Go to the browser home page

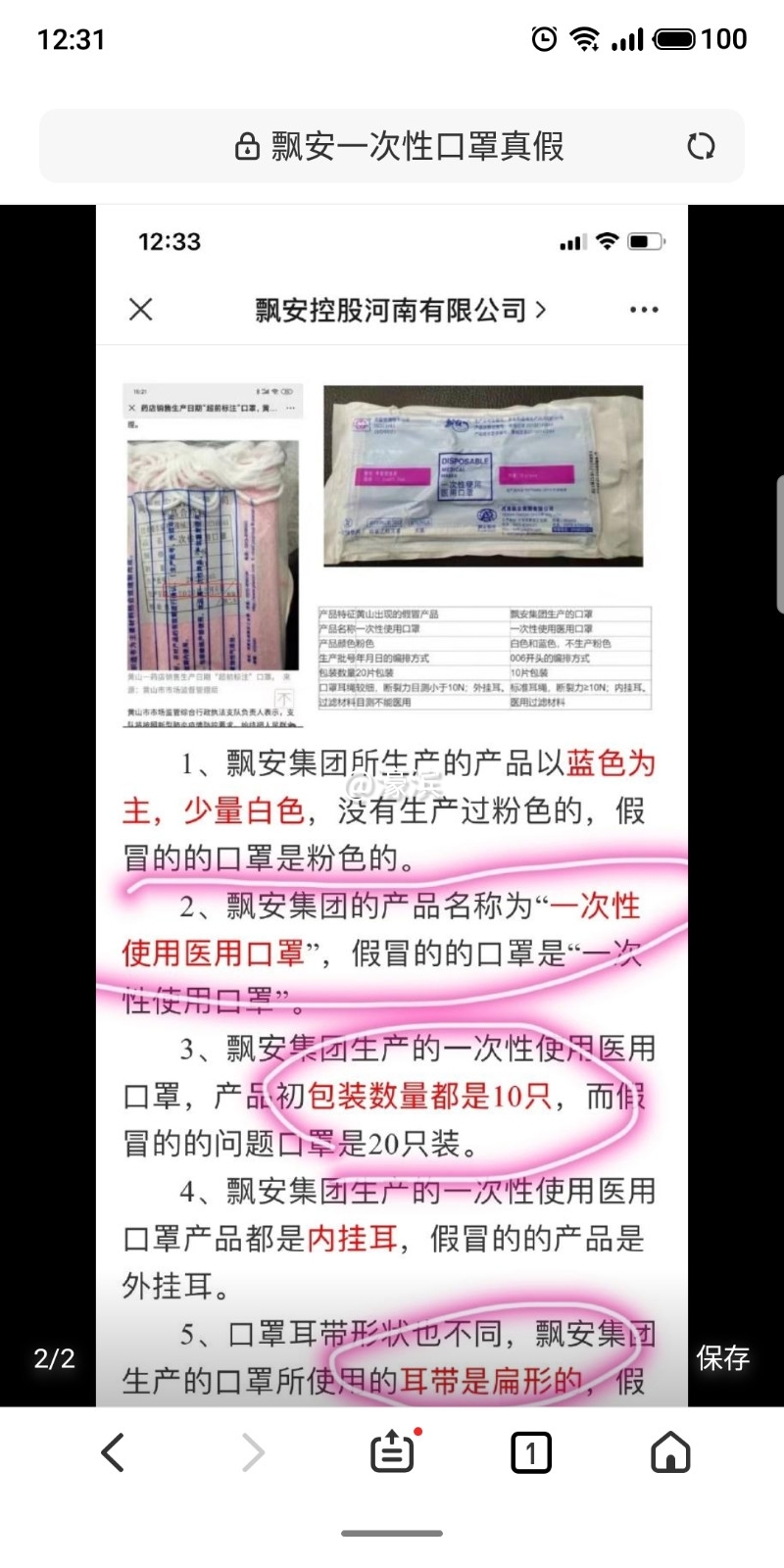coord(670,1452)
